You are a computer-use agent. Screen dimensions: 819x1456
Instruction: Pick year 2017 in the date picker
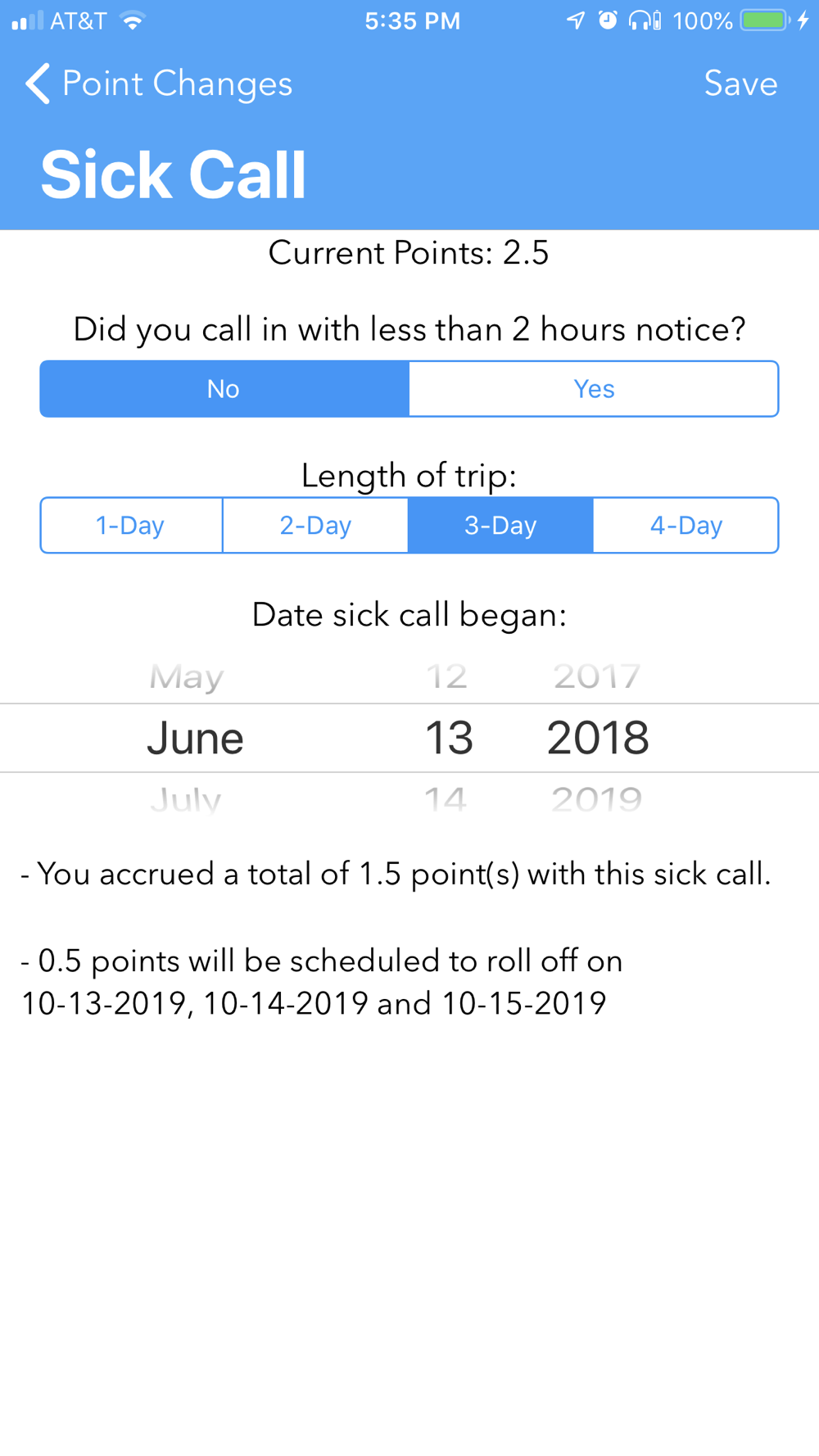597,676
